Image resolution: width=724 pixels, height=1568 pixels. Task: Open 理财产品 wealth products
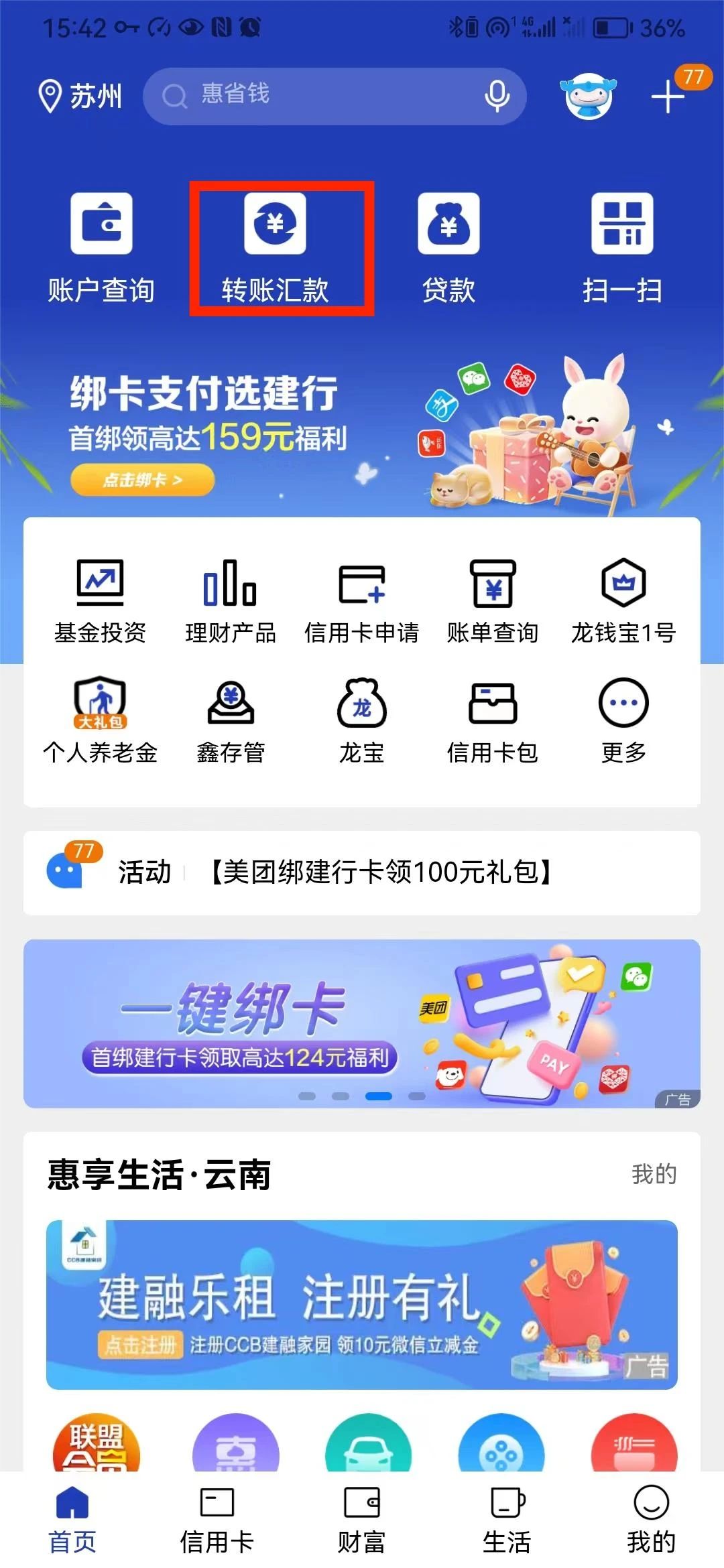[x=231, y=600]
